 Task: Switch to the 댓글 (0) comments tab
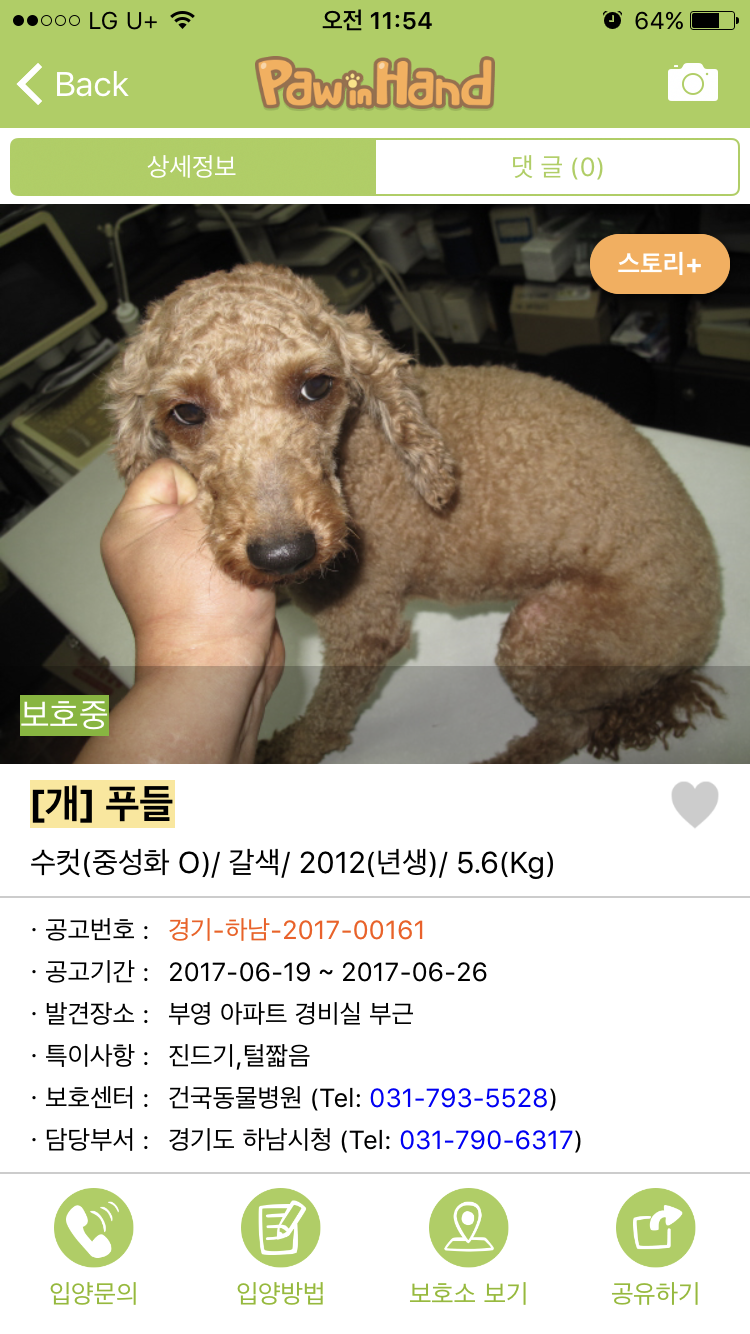(557, 167)
